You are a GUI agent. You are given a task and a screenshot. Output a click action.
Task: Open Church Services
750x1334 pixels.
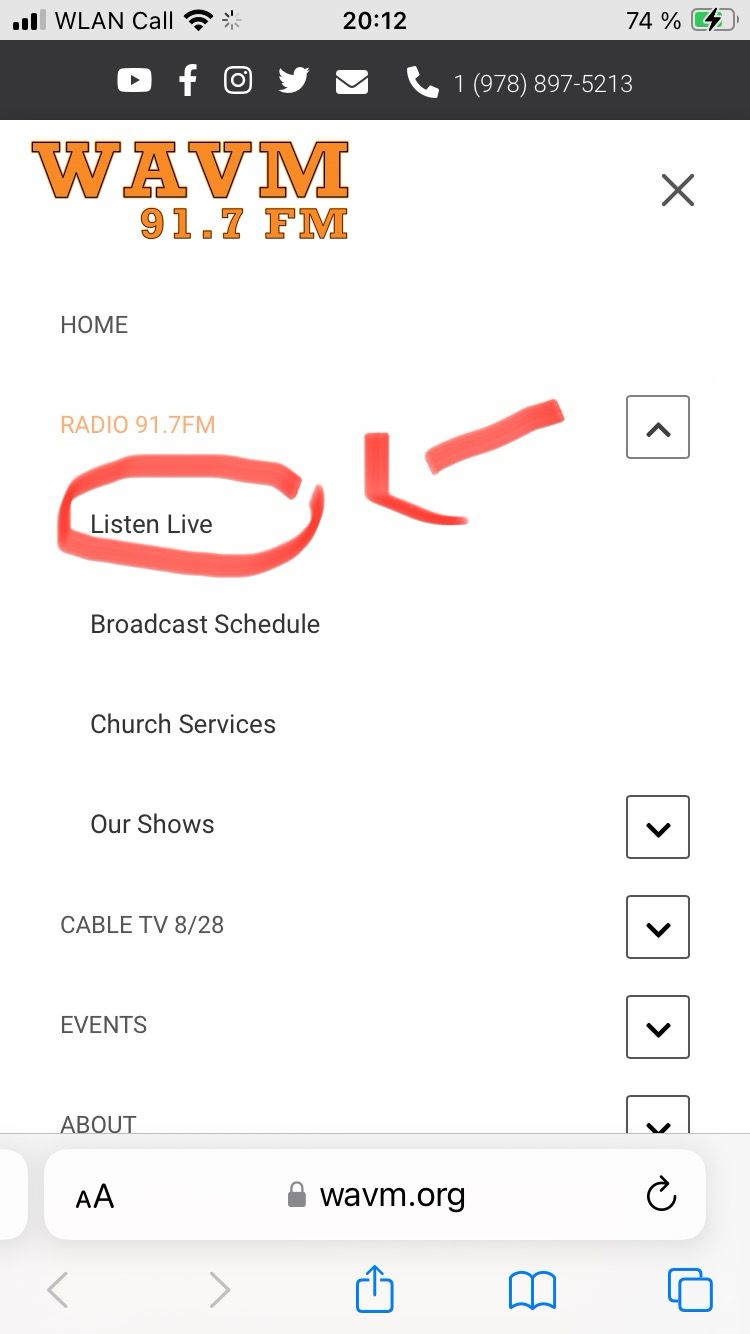(183, 724)
